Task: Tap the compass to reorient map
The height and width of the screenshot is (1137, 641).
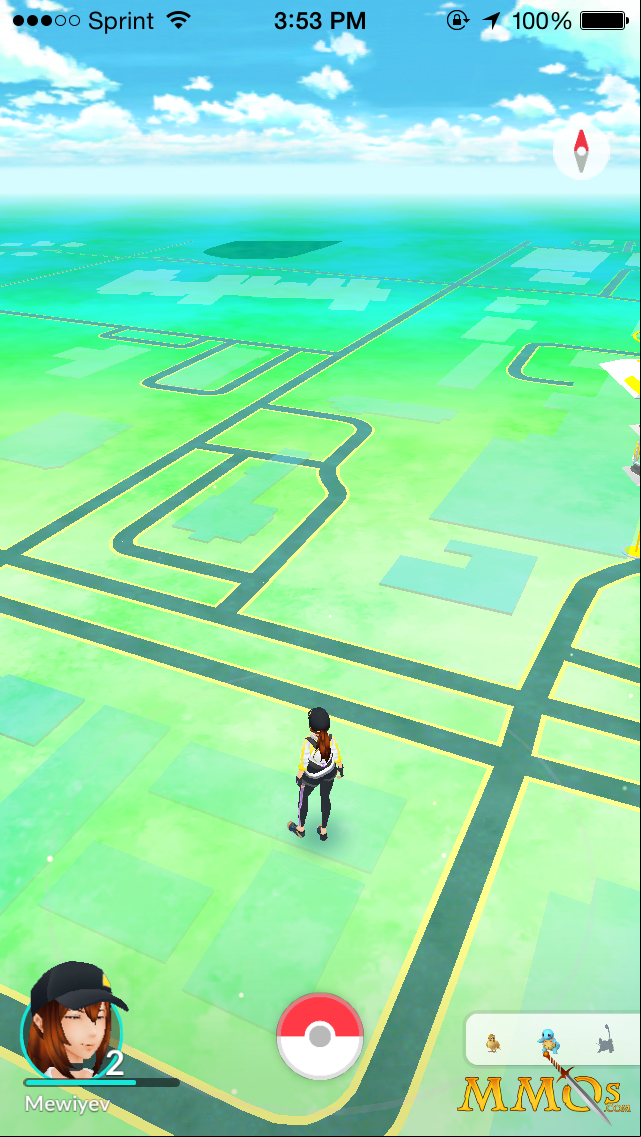Action: click(581, 152)
